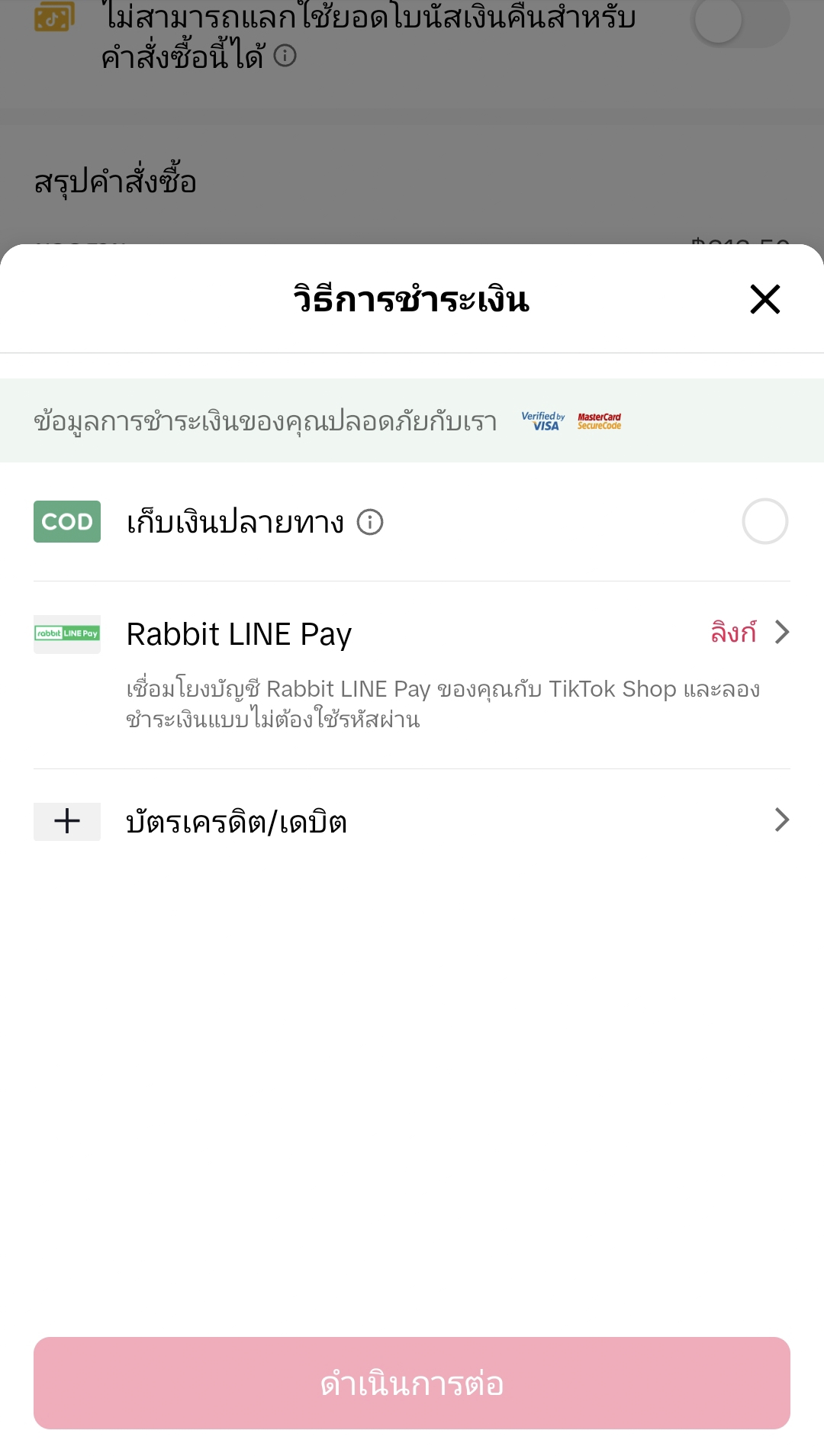Close the payment method sheet

click(x=764, y=299)
